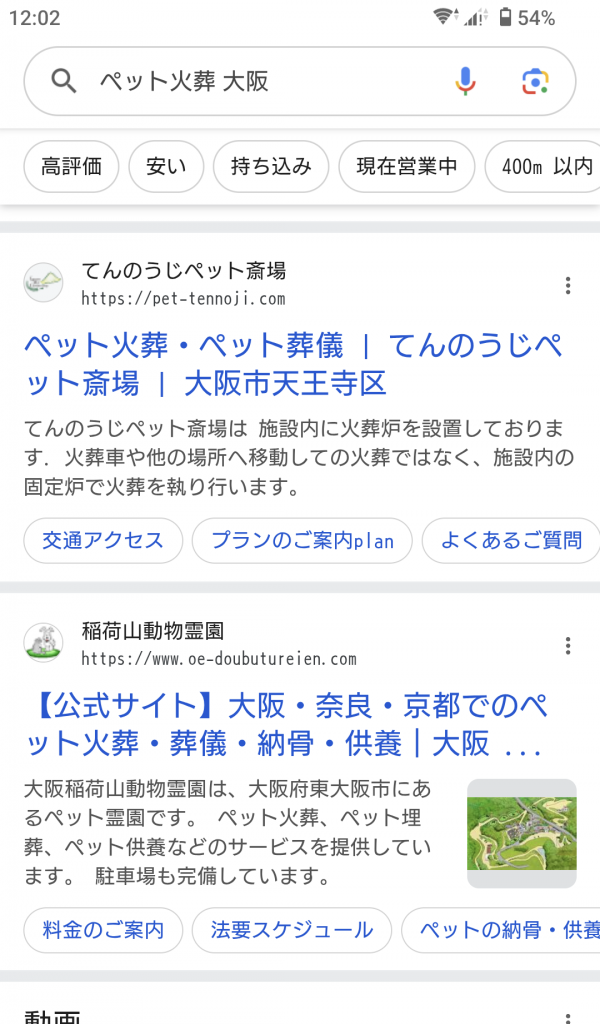Filter by 400m 以内 distance
Image resolution: width=600 pixels, height=1024 pixels.
click(x=545, y=167)
